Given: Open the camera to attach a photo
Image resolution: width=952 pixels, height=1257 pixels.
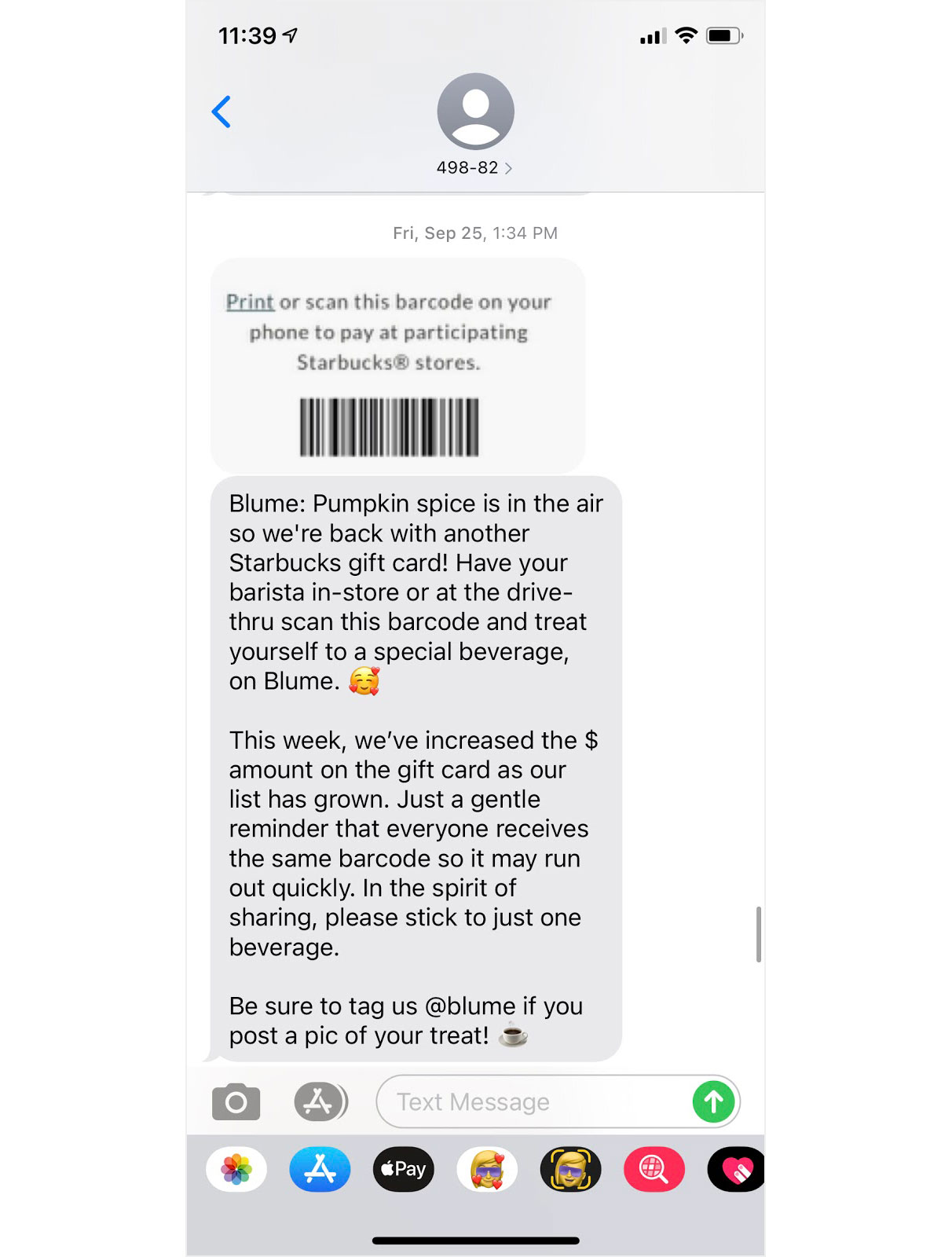Looking at the screenshot, I should click(x=236, y=1102).
